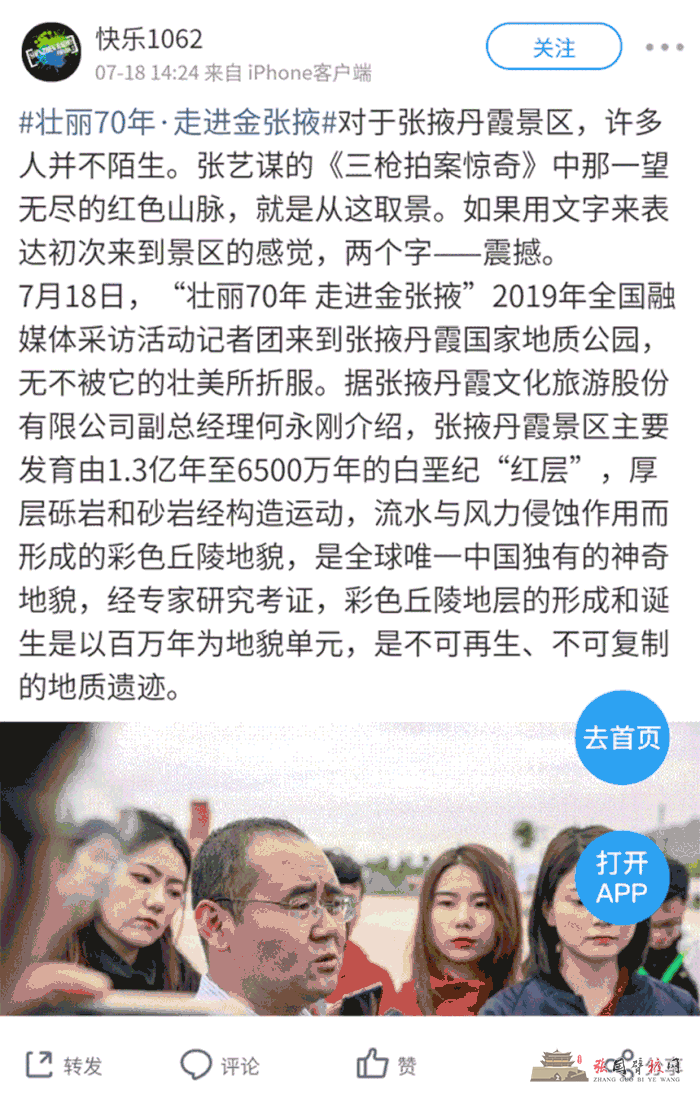Open the three-dot overflow menu
The image size is (700, 1103).
(663, 48)
